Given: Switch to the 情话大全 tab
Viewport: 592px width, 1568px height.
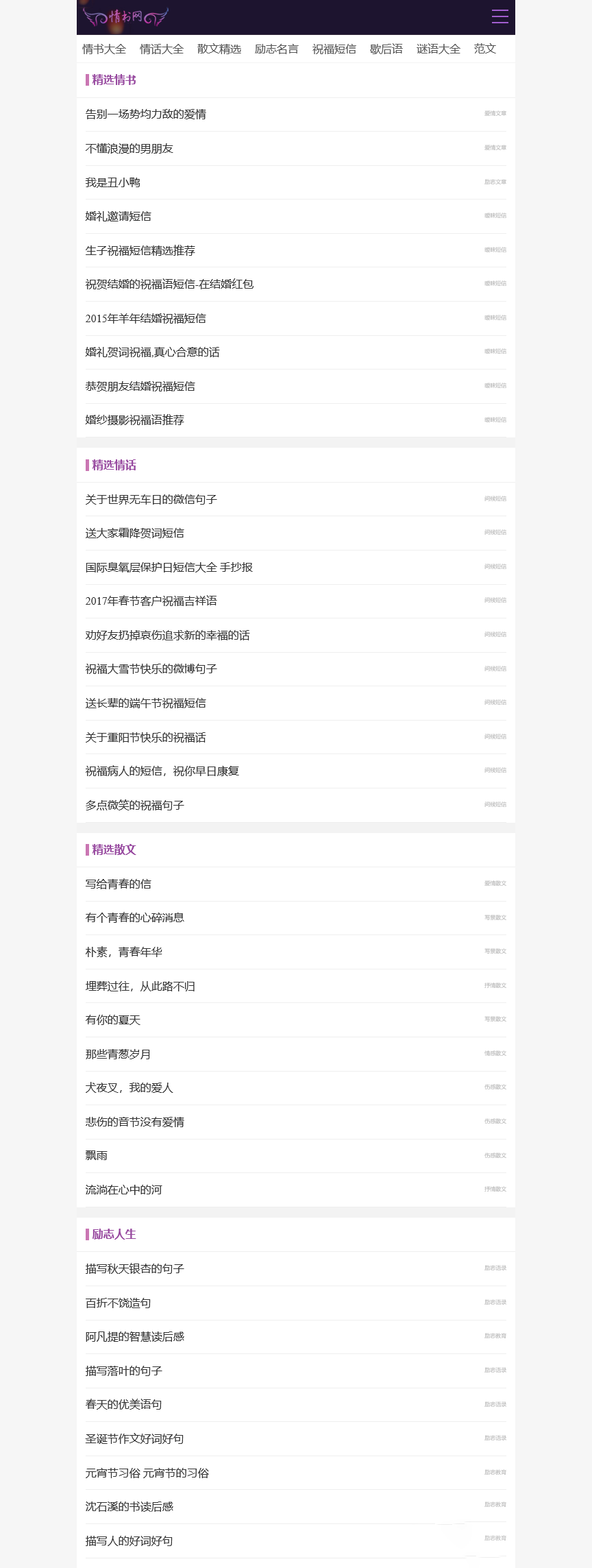Looking at the screenshot, I should click(162, 49).
